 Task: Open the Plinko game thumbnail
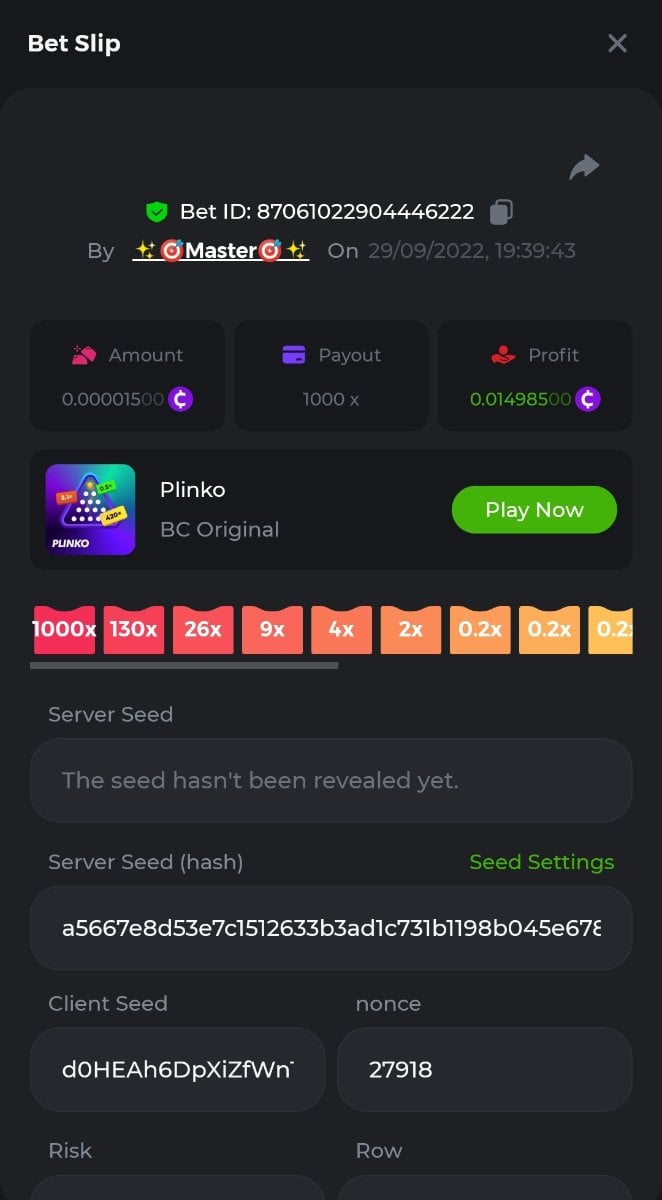[90, 510]
